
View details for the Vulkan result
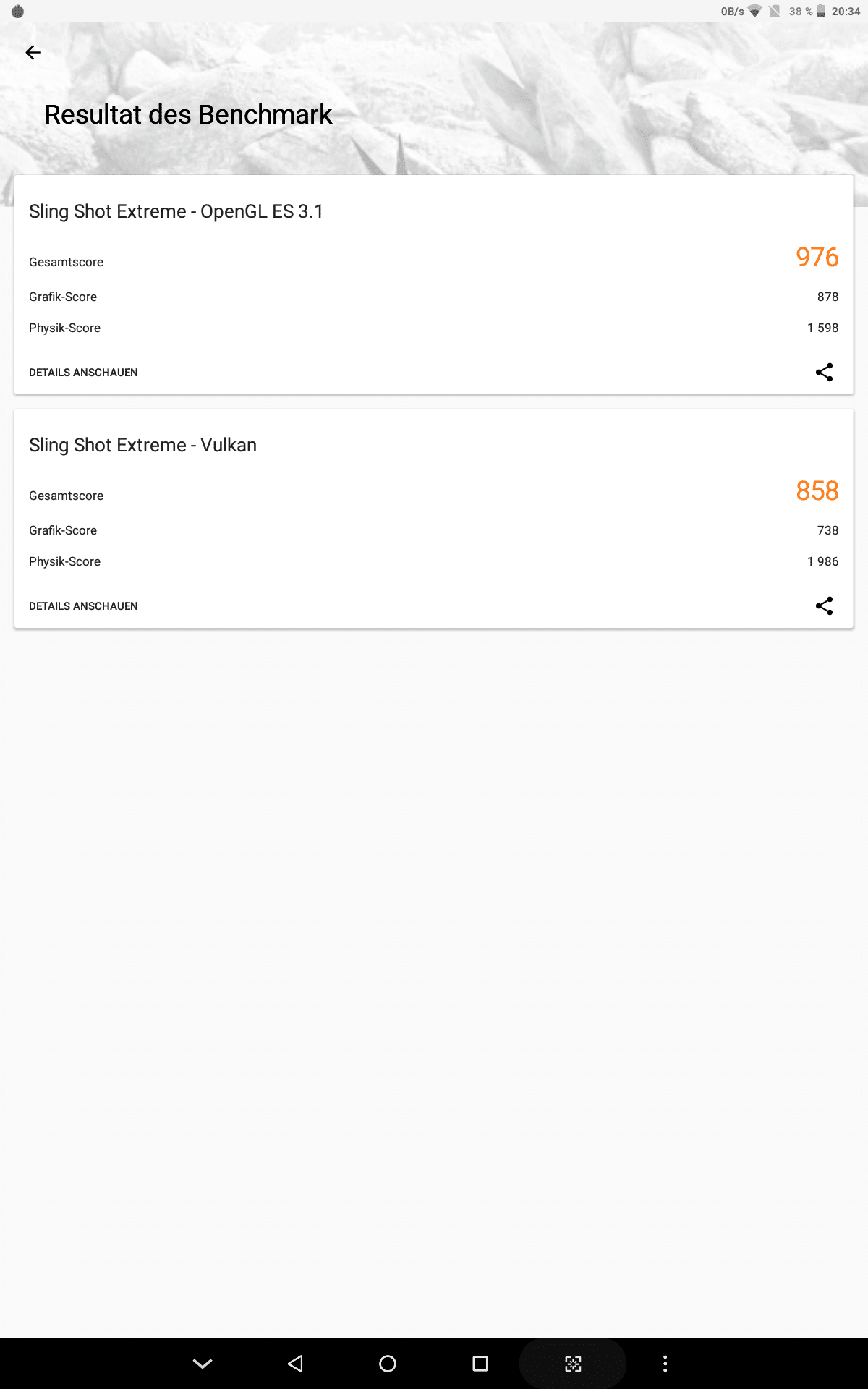(83, 606)
